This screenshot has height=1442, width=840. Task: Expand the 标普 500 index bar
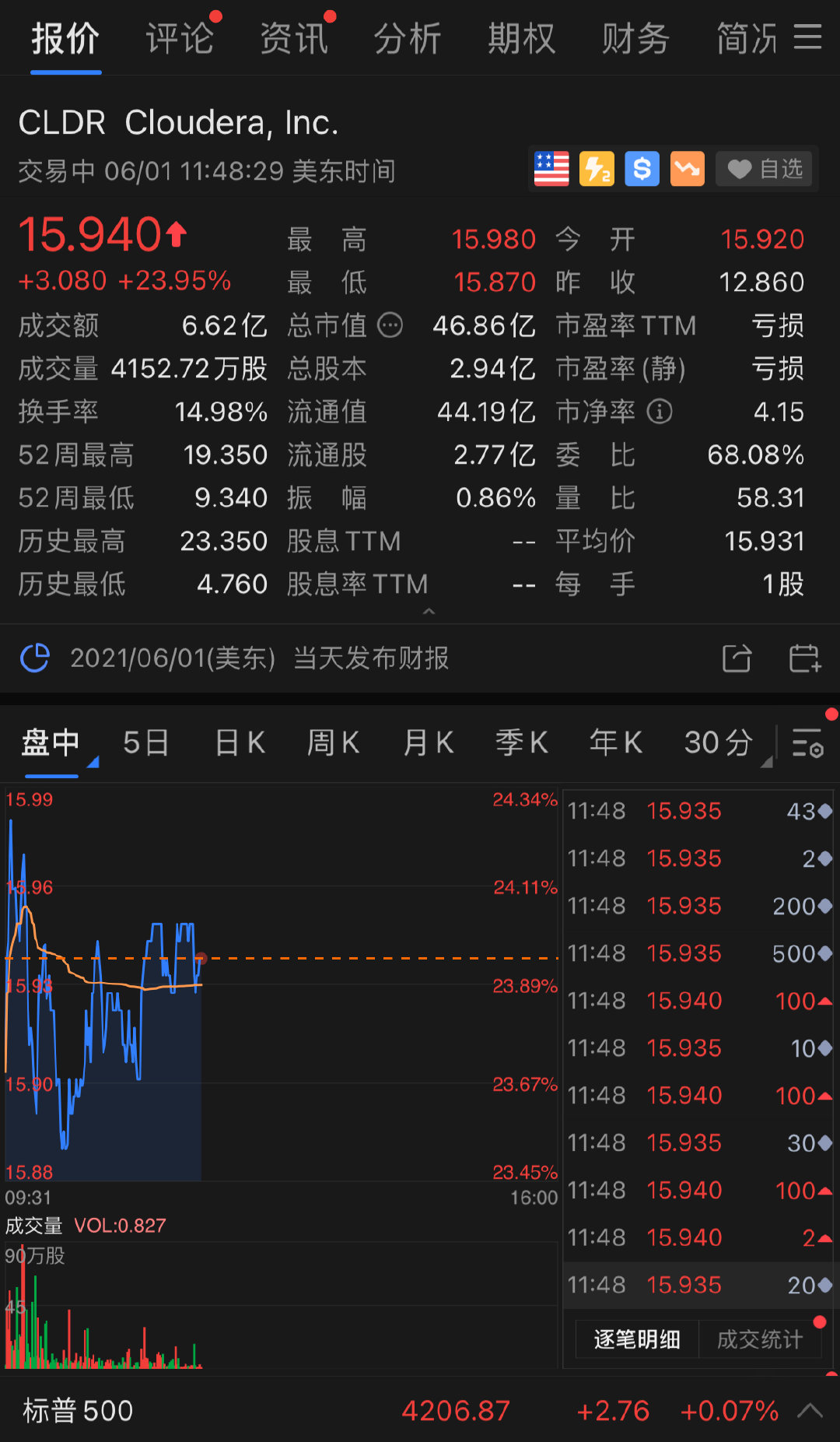point(810,1410)
